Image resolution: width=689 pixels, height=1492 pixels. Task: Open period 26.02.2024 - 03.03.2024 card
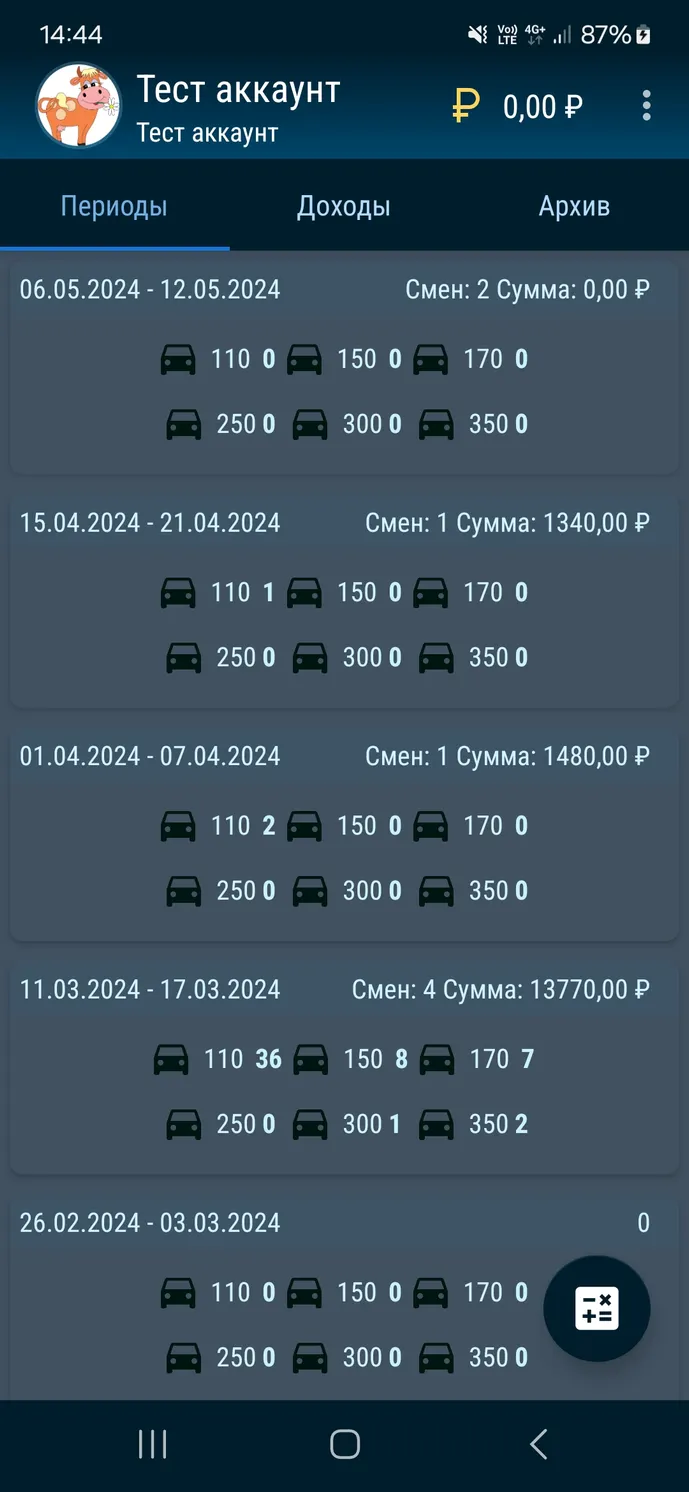(344, 1295)
